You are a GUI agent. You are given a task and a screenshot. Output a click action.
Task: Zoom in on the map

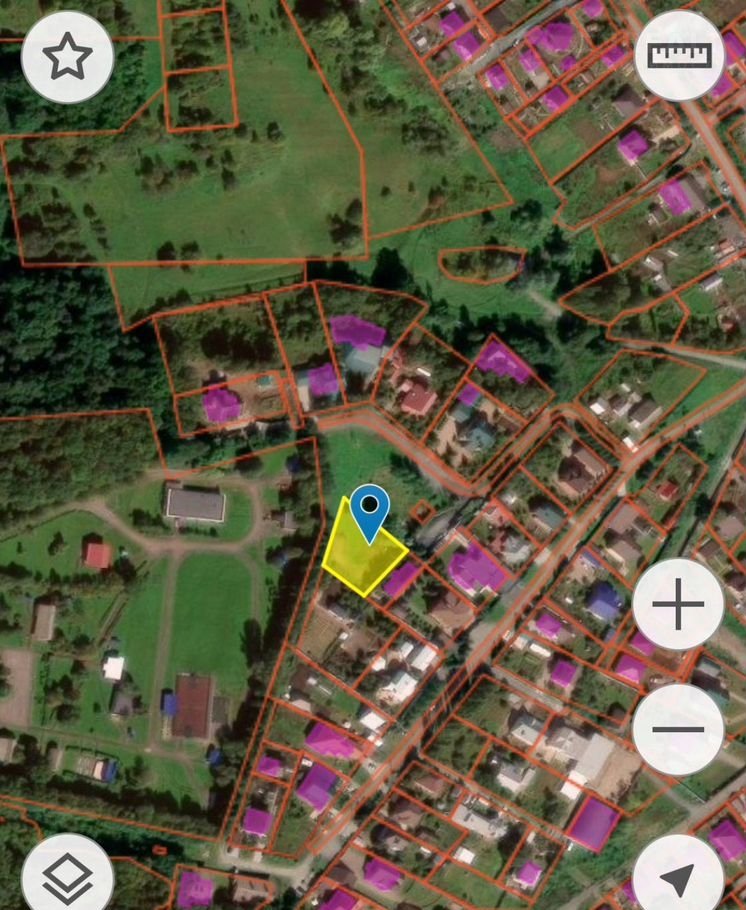(x=679, y=605)
